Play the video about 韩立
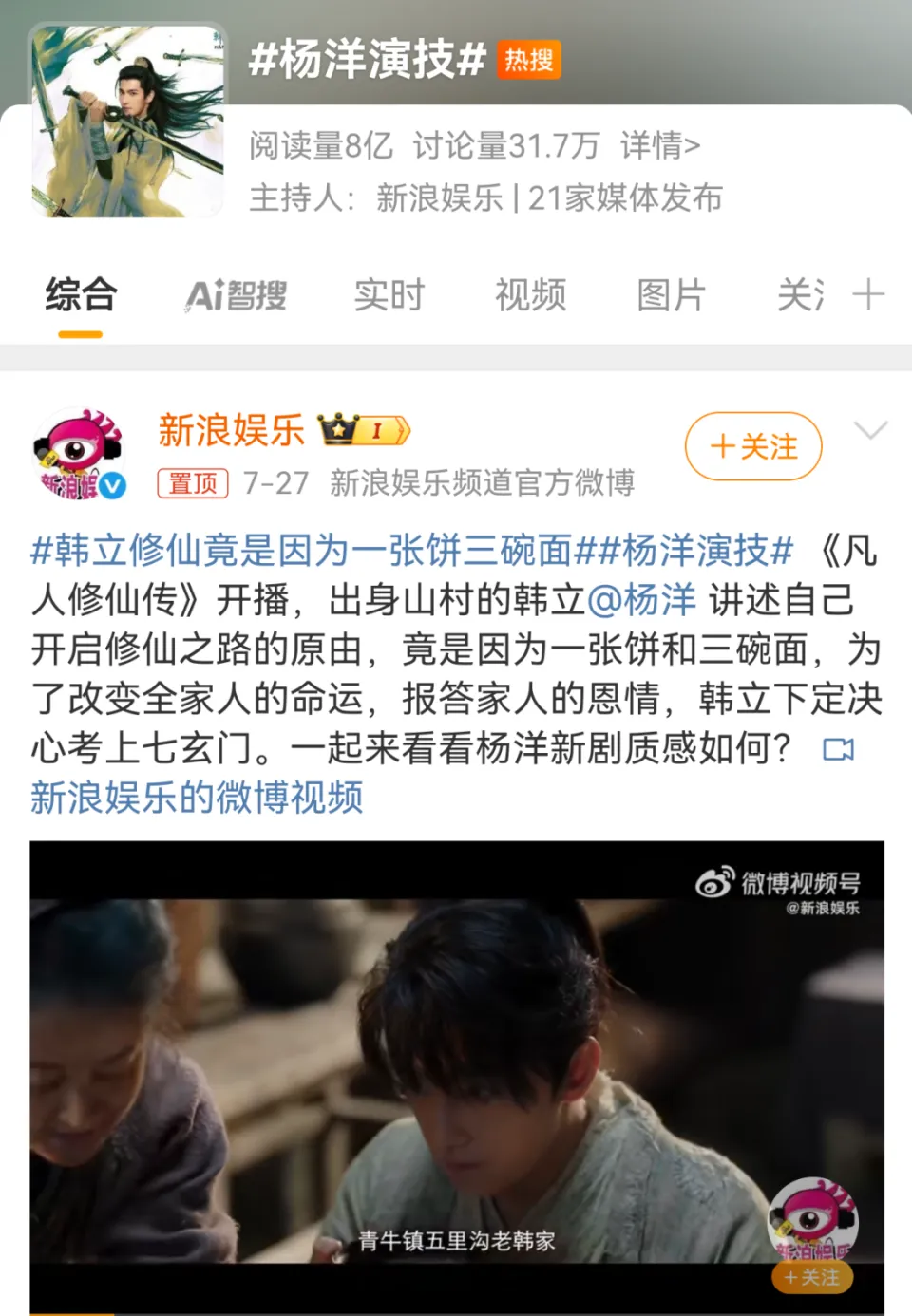Image resolution: width=912 pixels, height=1316 pixels. coord(456,1073)
